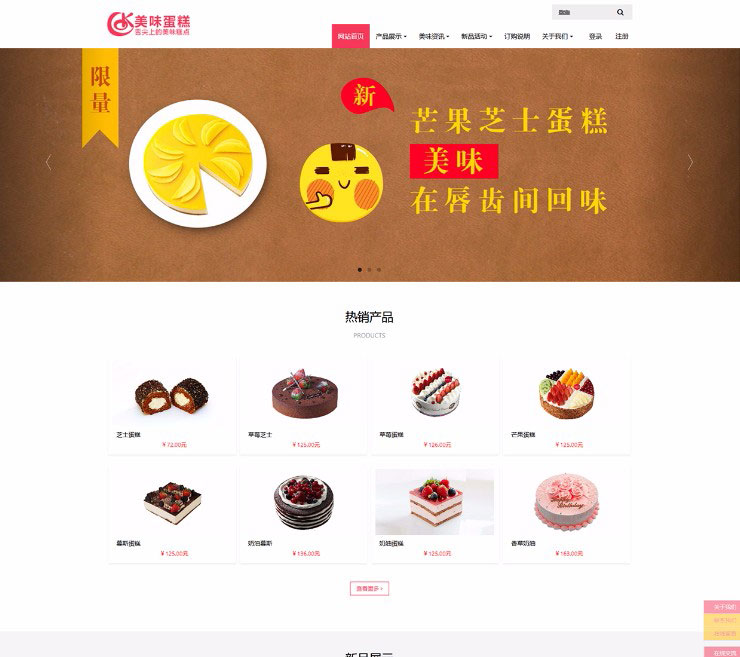The height and width of the screenshot is (657, 740).
Task: Open the 草莓芝士 product card
Action: [304, 404]
